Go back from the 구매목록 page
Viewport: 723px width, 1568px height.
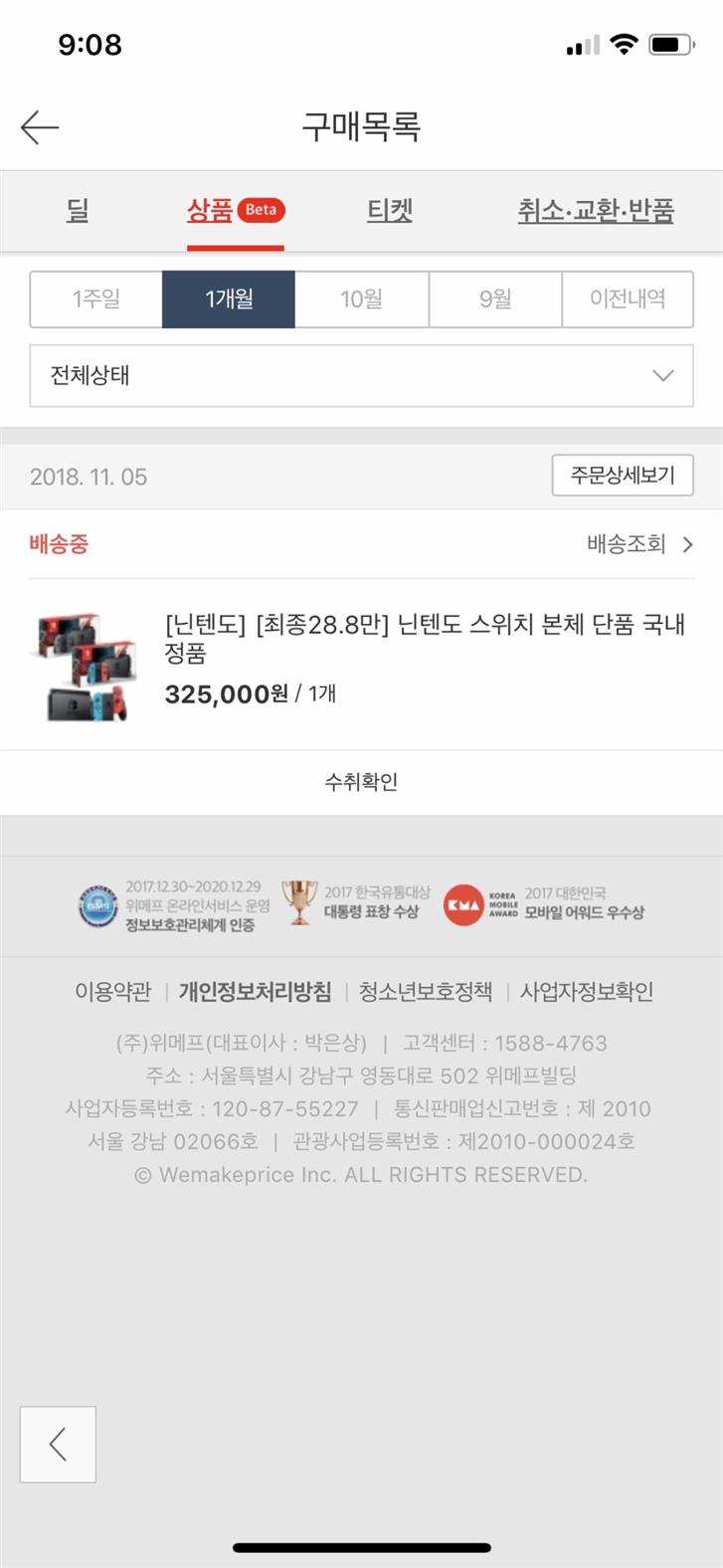[40, 127]
